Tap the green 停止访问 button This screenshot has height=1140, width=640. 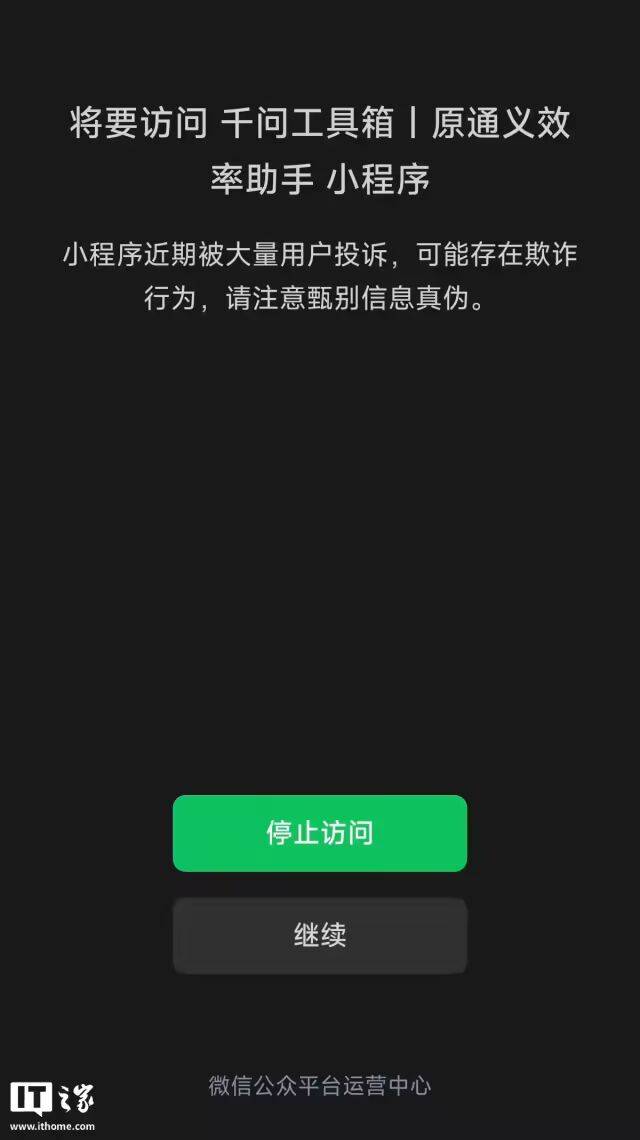(x=320, y=833)
